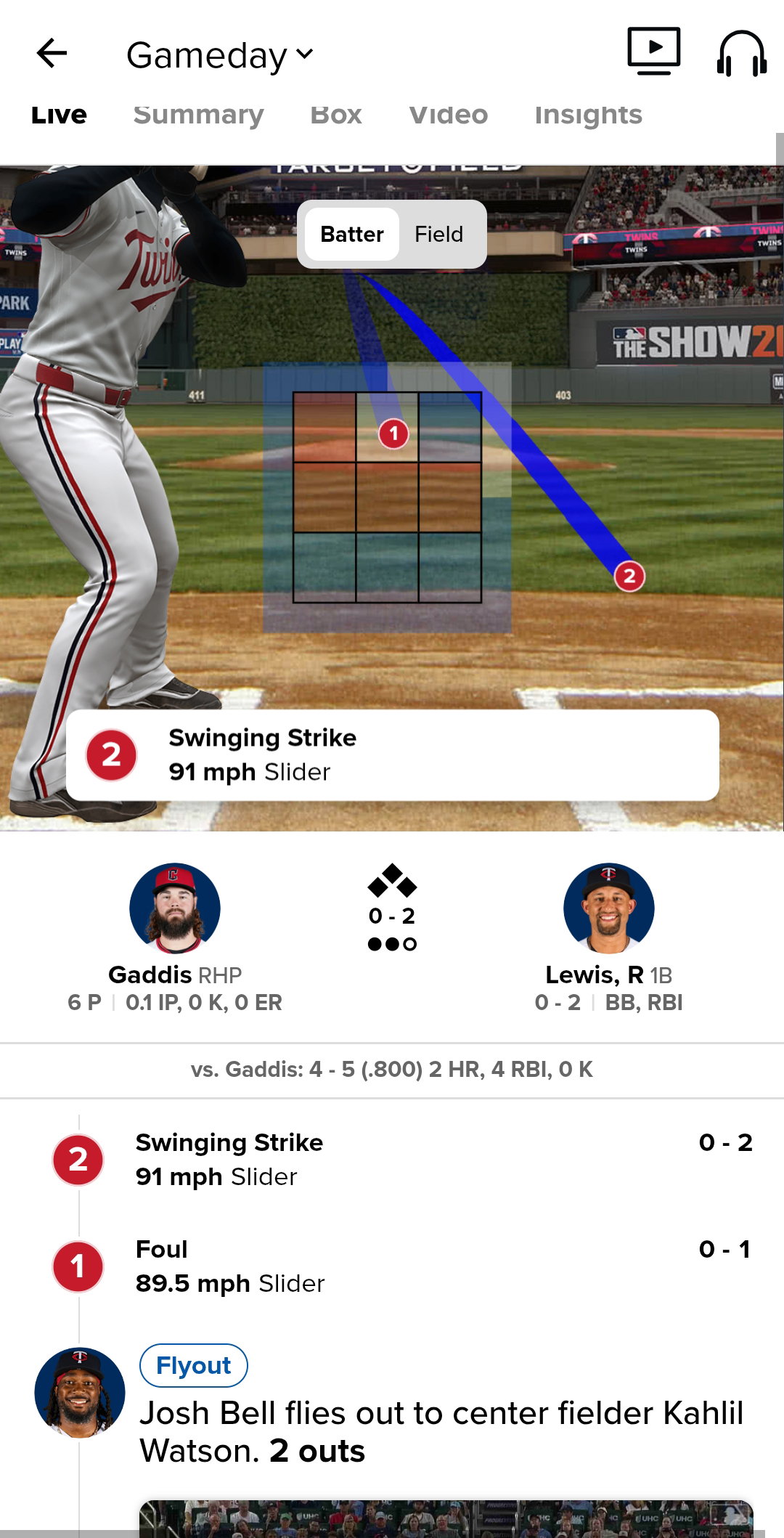Expand the Gameday dropdown

click(220, 56)
